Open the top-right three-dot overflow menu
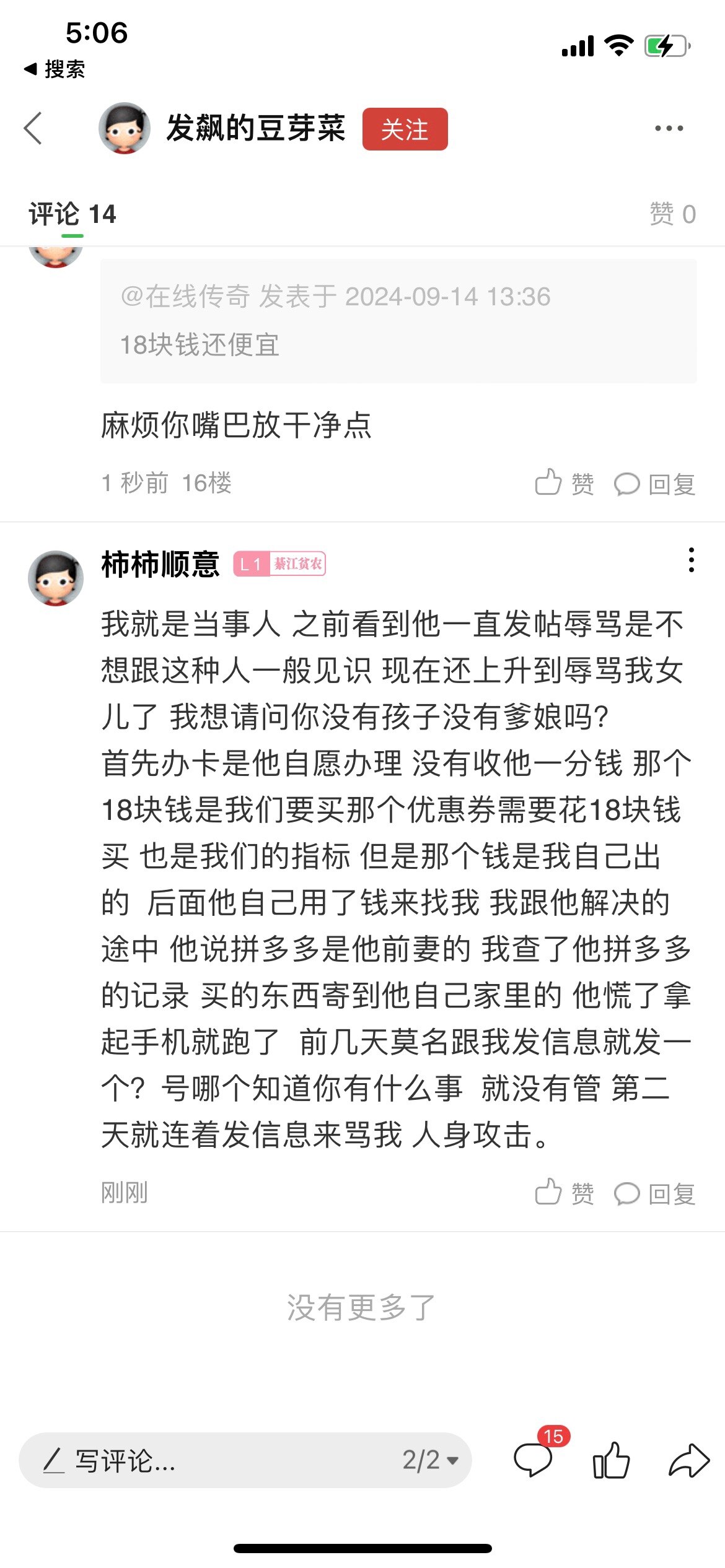The image size is (725, 1568). pyautogui.click(x=669, y=129)
